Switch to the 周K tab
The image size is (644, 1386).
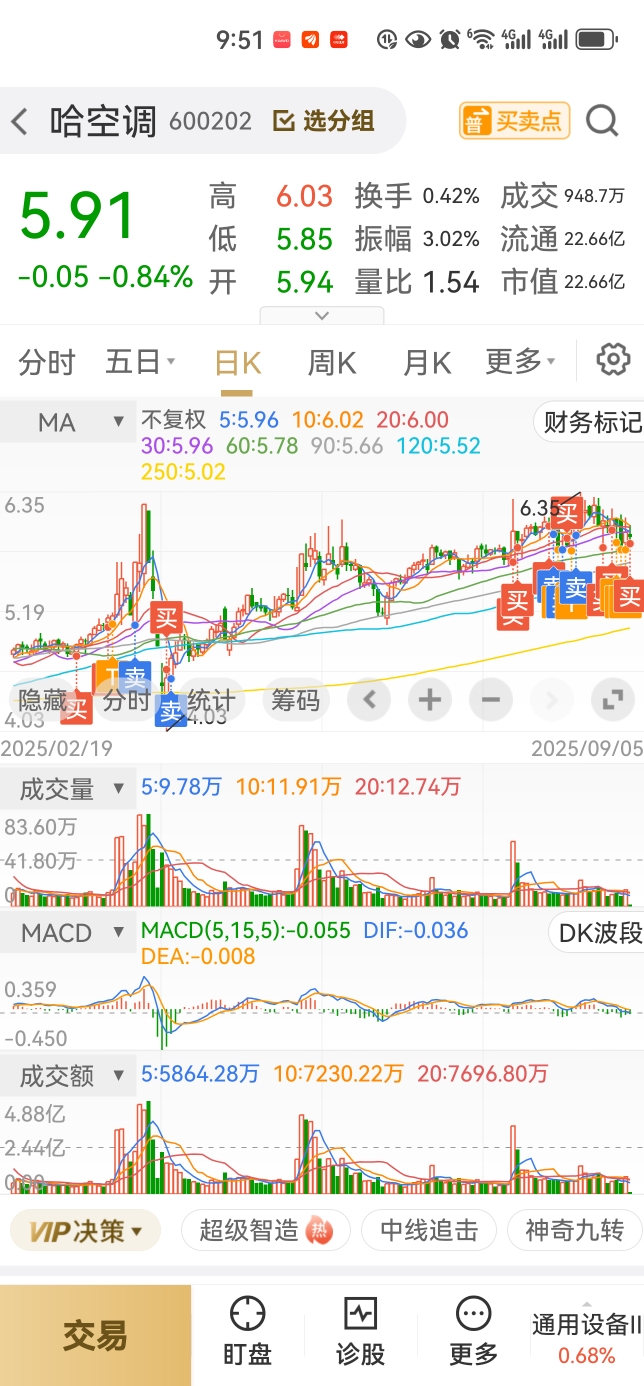click(331, 361)
